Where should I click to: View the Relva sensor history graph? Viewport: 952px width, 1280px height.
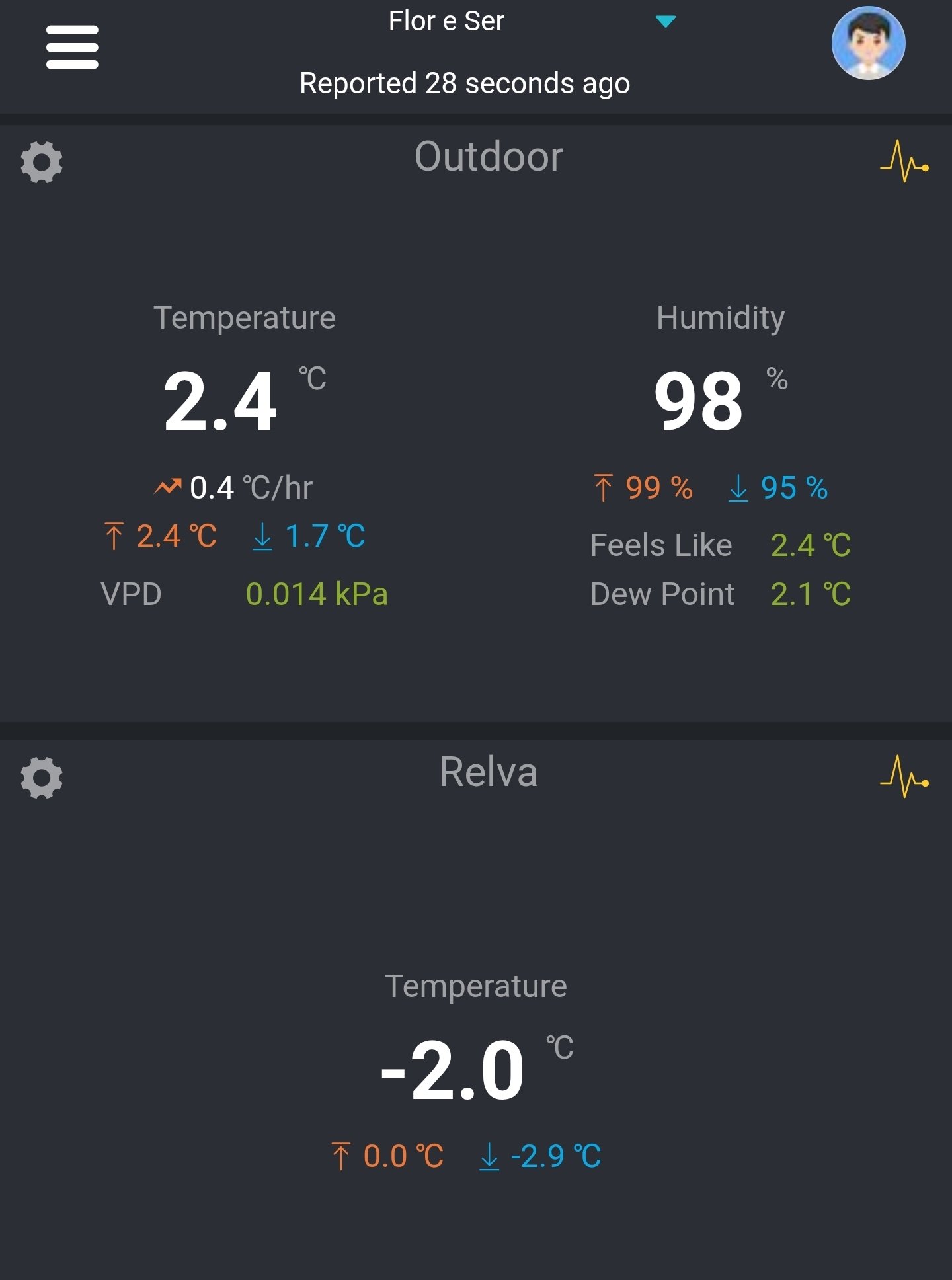[x=904, y=776]
